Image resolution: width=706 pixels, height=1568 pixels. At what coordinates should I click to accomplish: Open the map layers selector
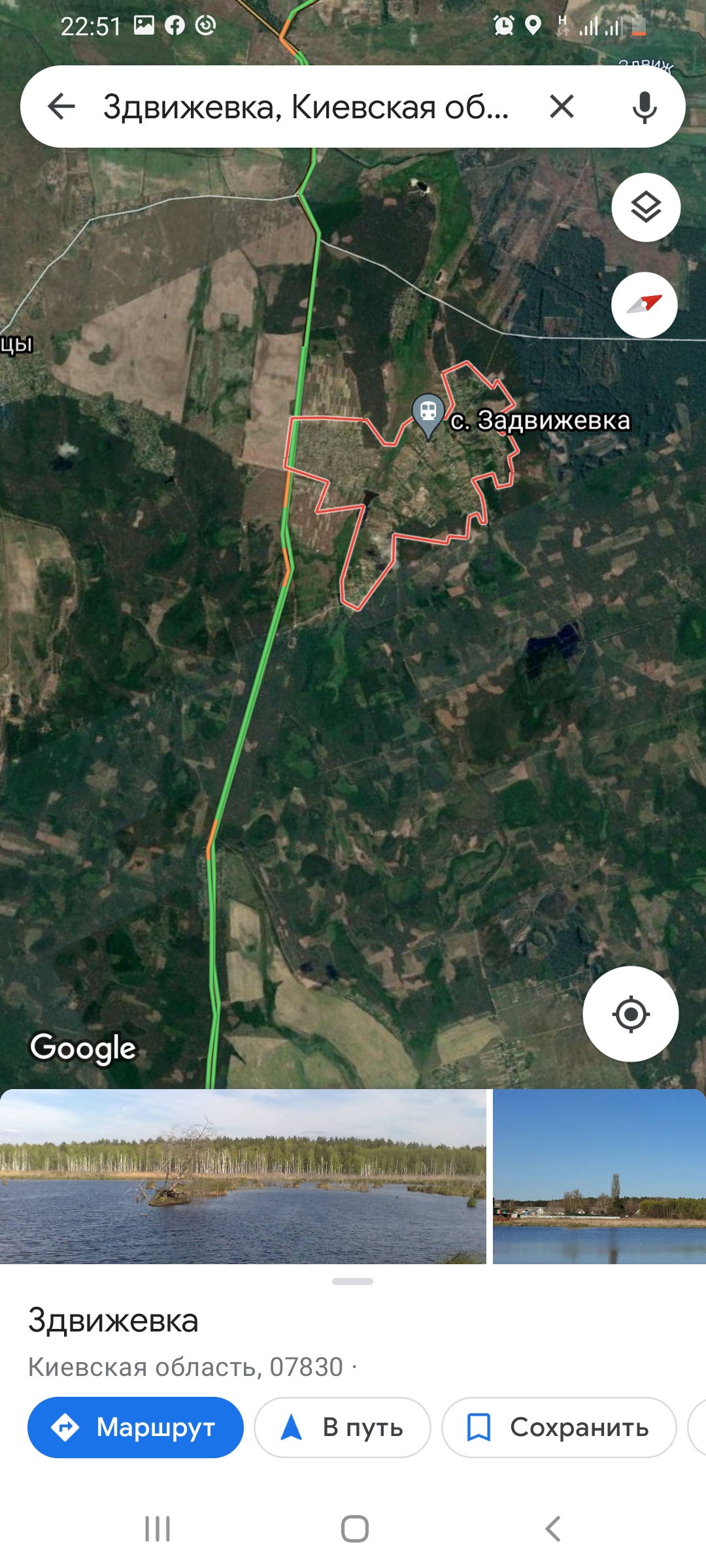click(x=646, y=208)
